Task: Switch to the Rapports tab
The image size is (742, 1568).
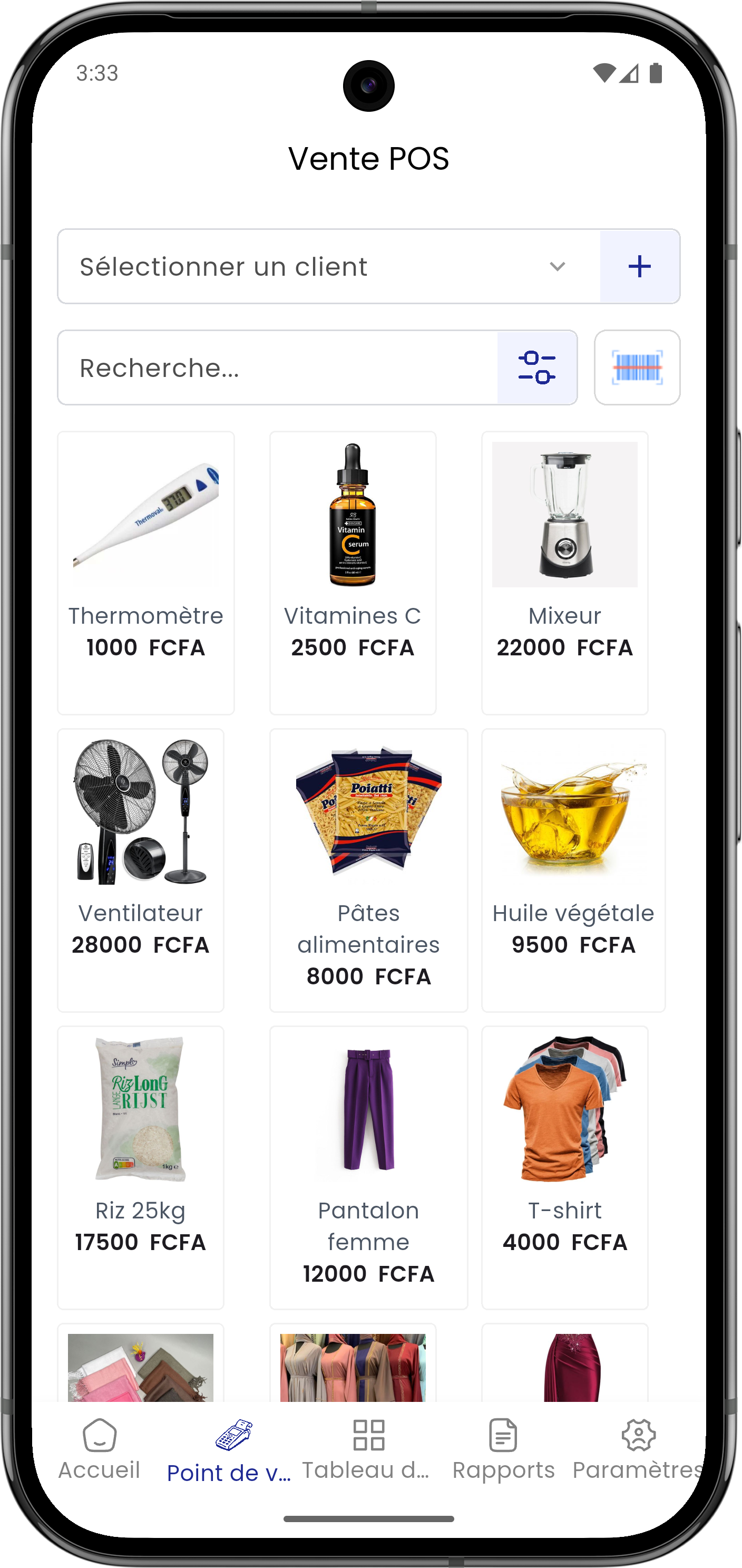Action: 503,1450
